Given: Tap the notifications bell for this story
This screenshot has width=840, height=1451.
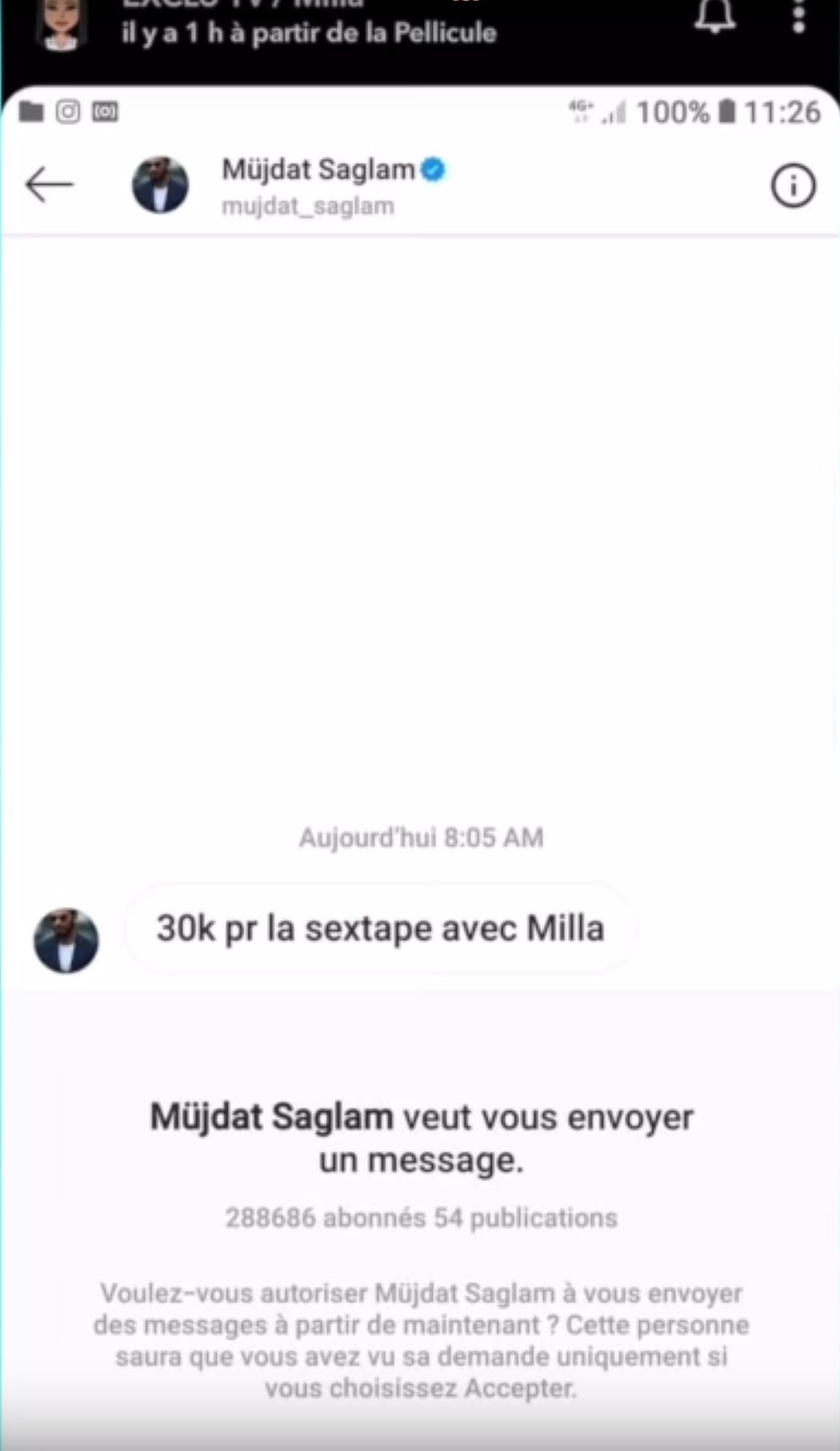Looking at the screenshot, I should 715,16.
